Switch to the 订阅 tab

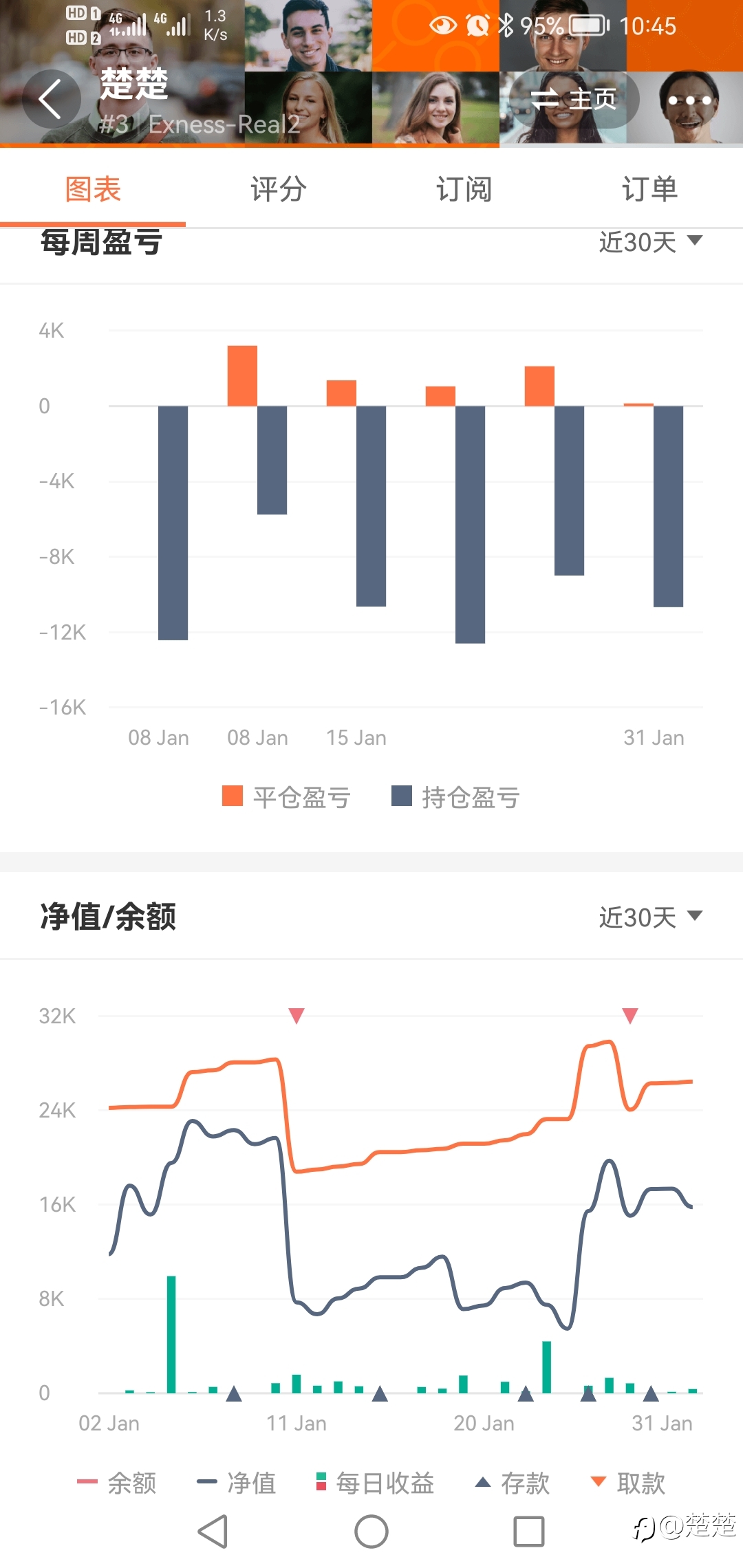pos(464,189)
